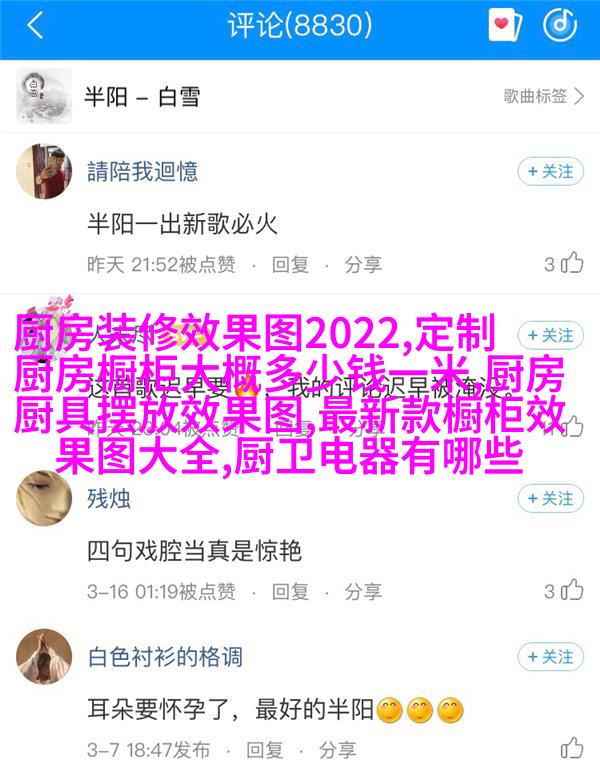Reply to the comment 半阳一出新歌必火
Image resolution: width=600 pixels, height=779 pixels.
290,264
